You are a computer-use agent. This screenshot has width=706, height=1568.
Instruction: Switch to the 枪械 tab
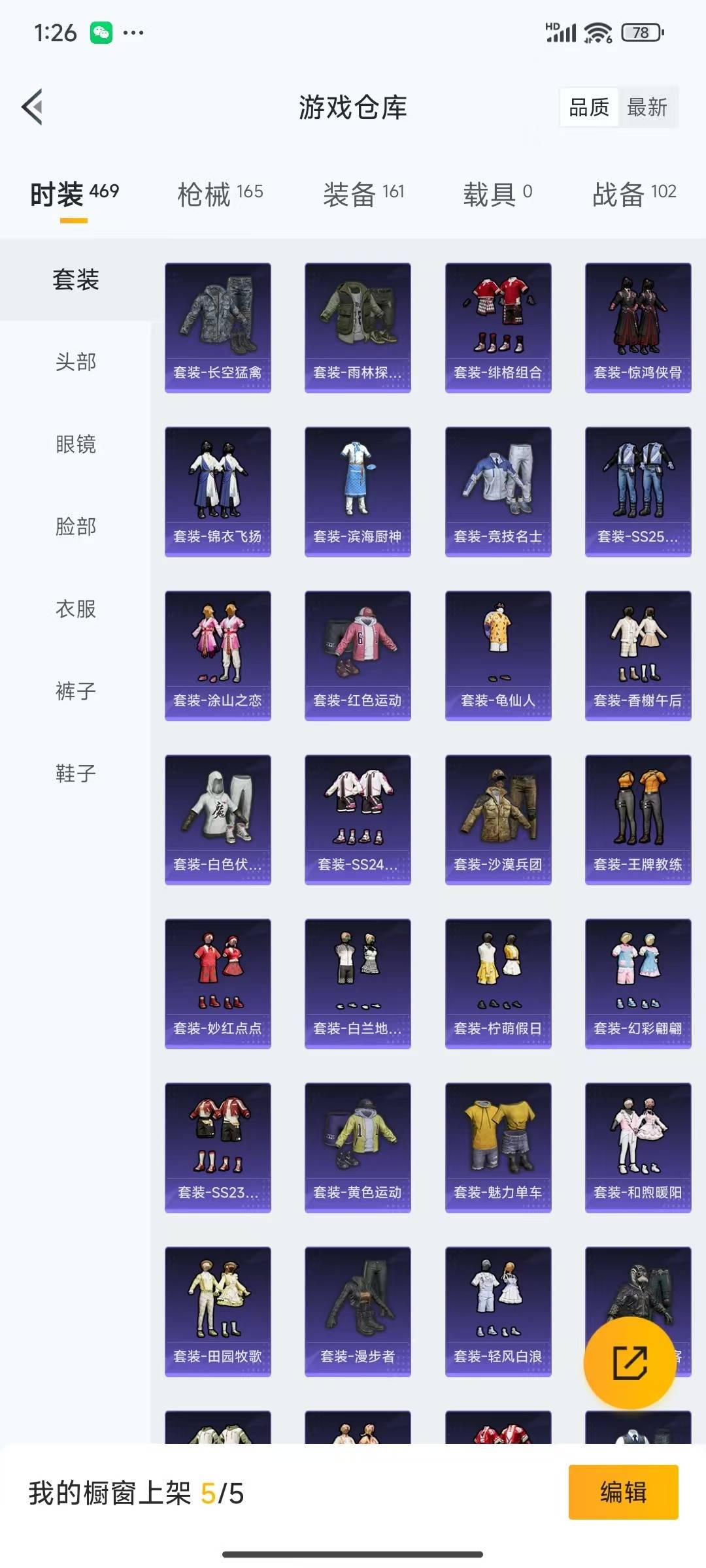click(220, 193)
